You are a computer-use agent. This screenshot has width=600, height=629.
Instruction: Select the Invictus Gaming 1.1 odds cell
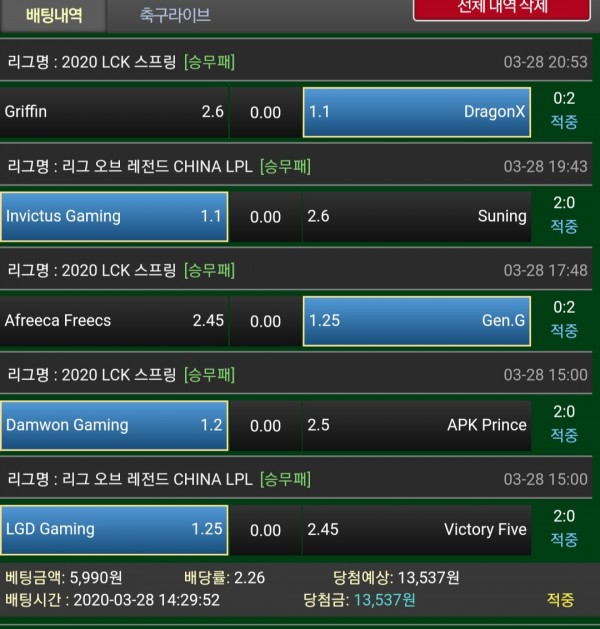pos(114,216)
